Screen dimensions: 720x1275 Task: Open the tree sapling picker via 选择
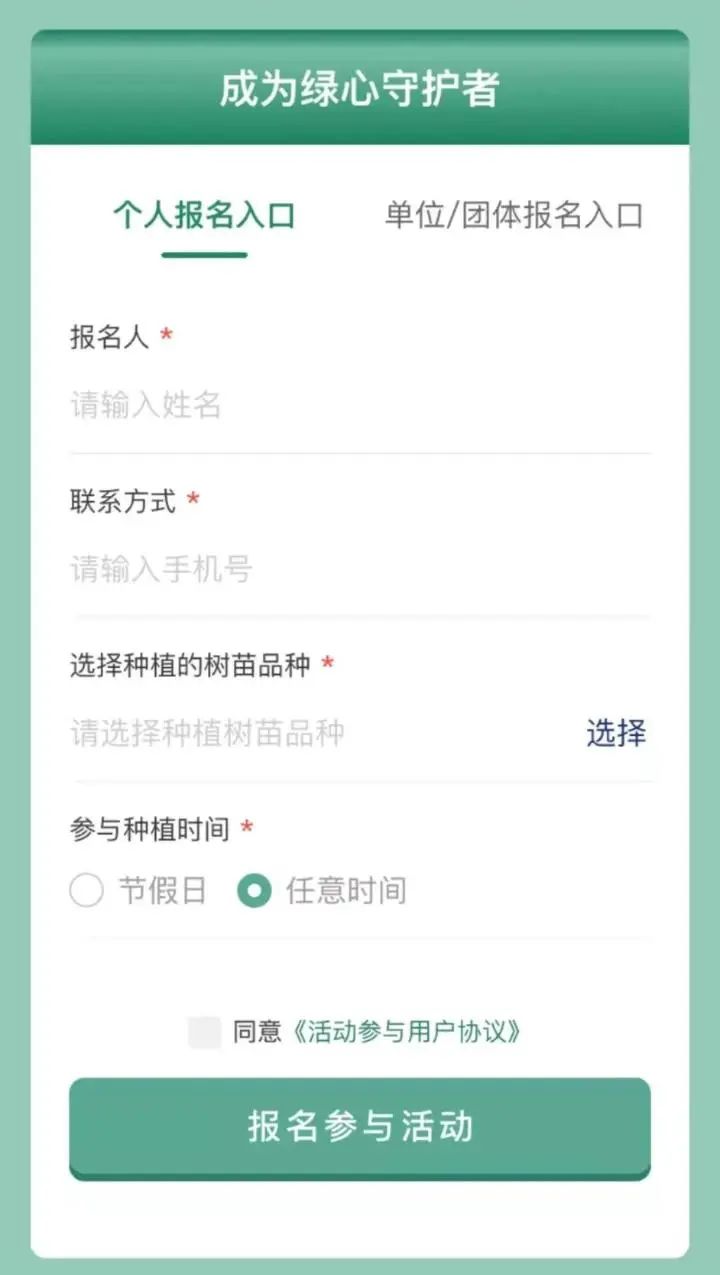click(616, 734)
